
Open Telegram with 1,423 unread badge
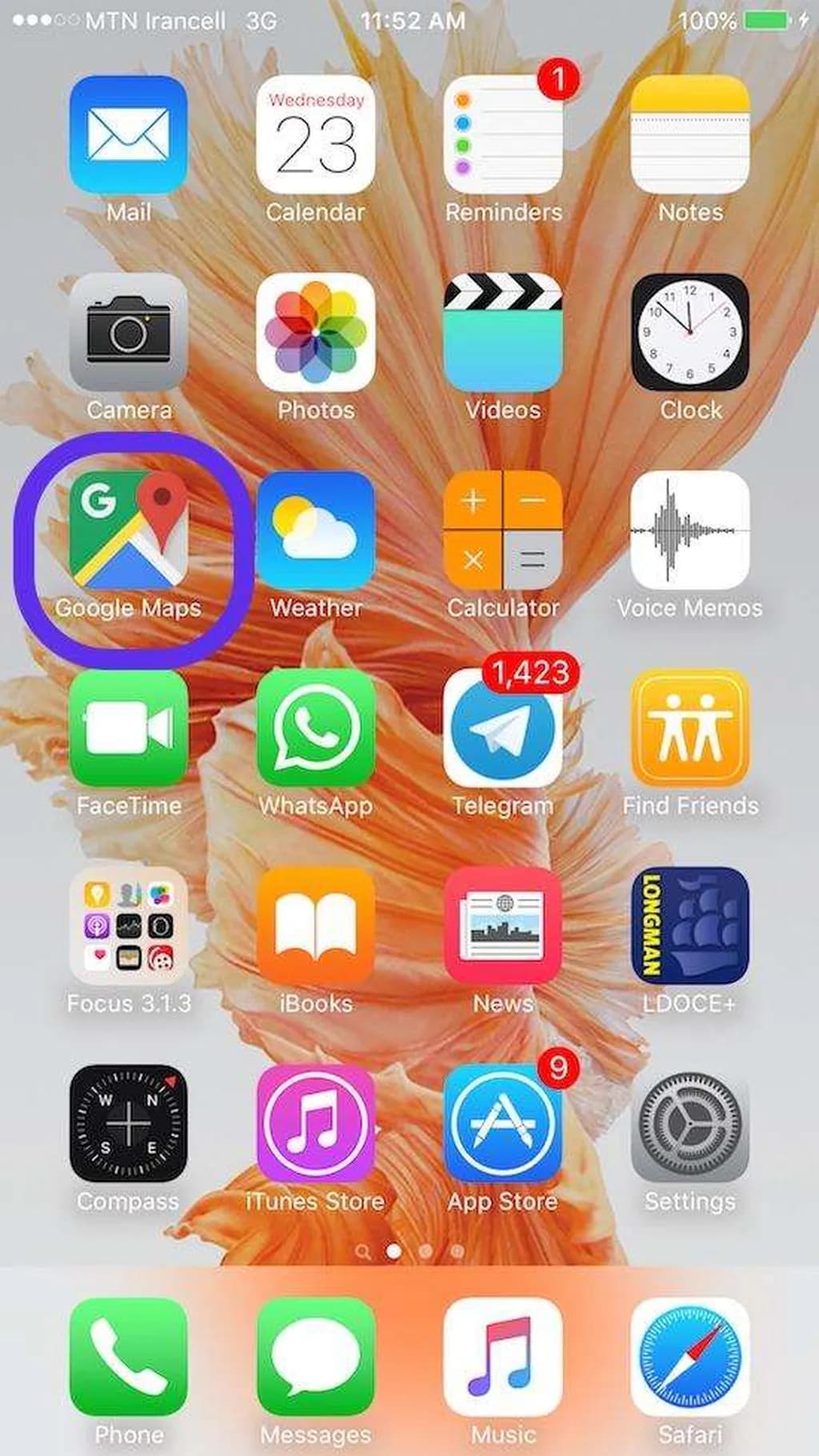[502, 728]
